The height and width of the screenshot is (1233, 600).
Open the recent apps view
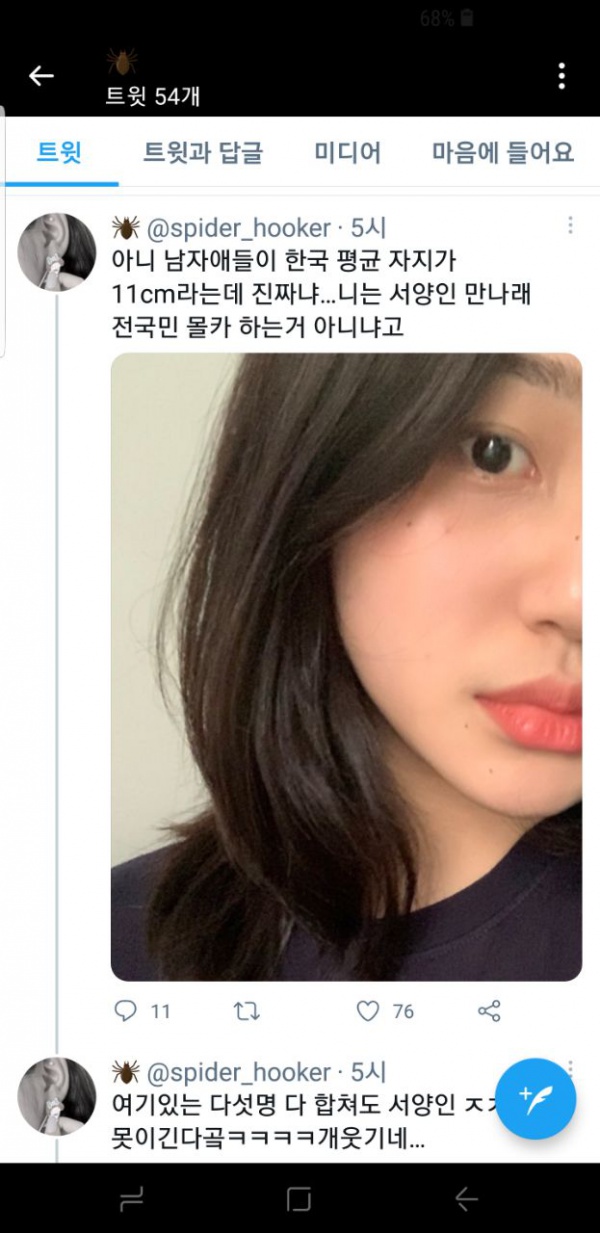tap(132, 1199)
